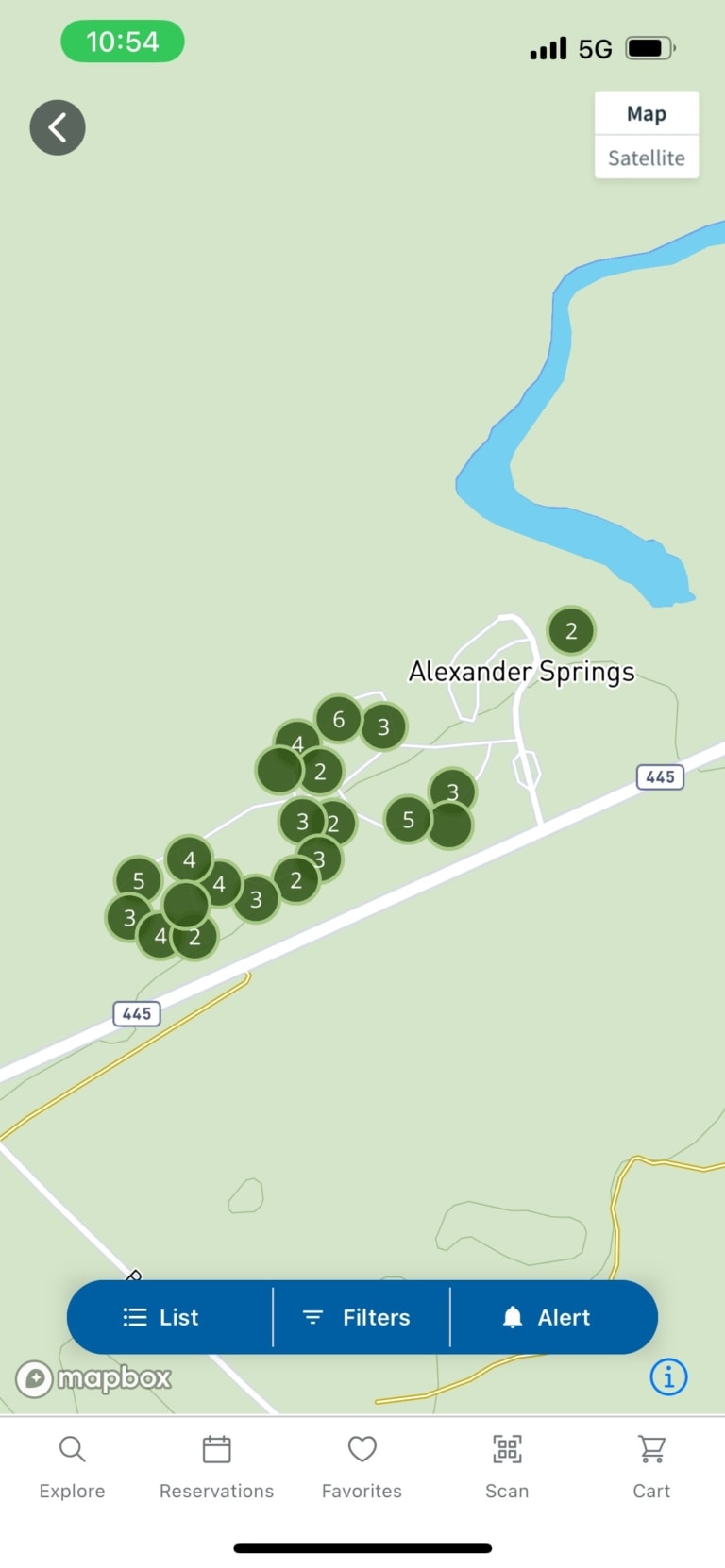Screen dimensions: 725x1568
Task: Switch to standard Map view
Action: (x=646, y=113)
